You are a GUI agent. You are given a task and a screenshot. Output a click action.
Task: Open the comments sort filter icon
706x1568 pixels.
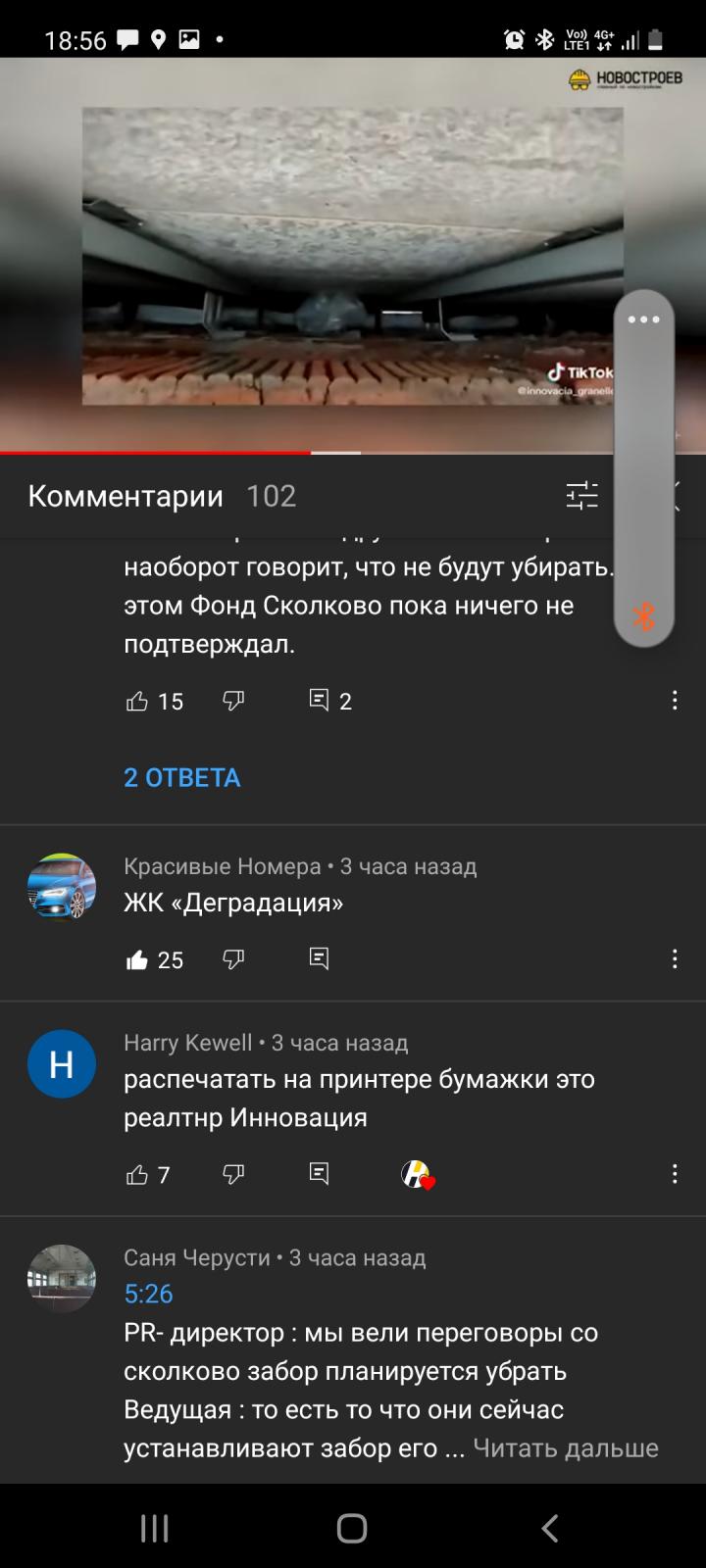581,496
